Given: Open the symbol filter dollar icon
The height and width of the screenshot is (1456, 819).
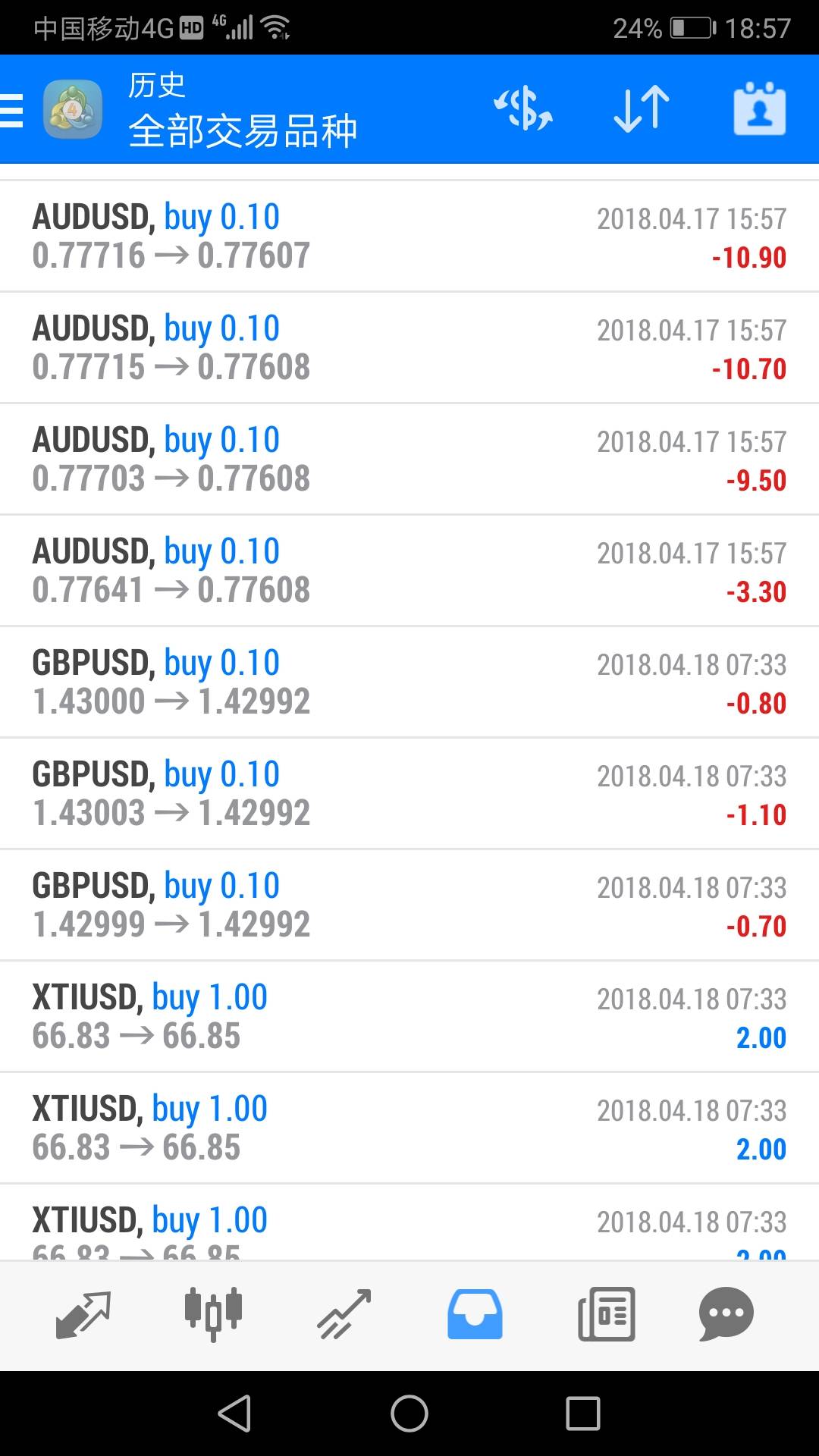Looking at the screenshot, I should [x=523, y=109].
